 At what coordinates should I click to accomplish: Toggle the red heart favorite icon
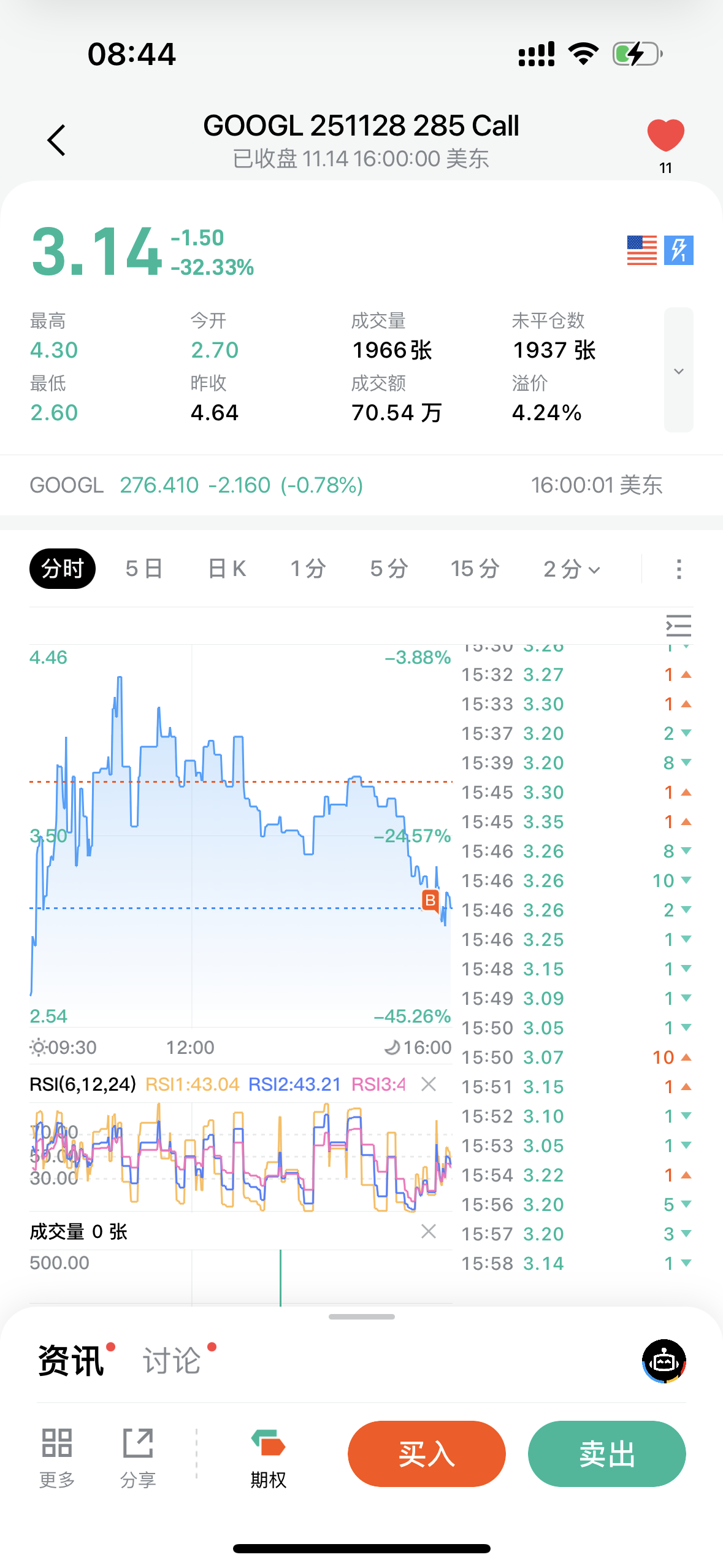coord(665,136)
